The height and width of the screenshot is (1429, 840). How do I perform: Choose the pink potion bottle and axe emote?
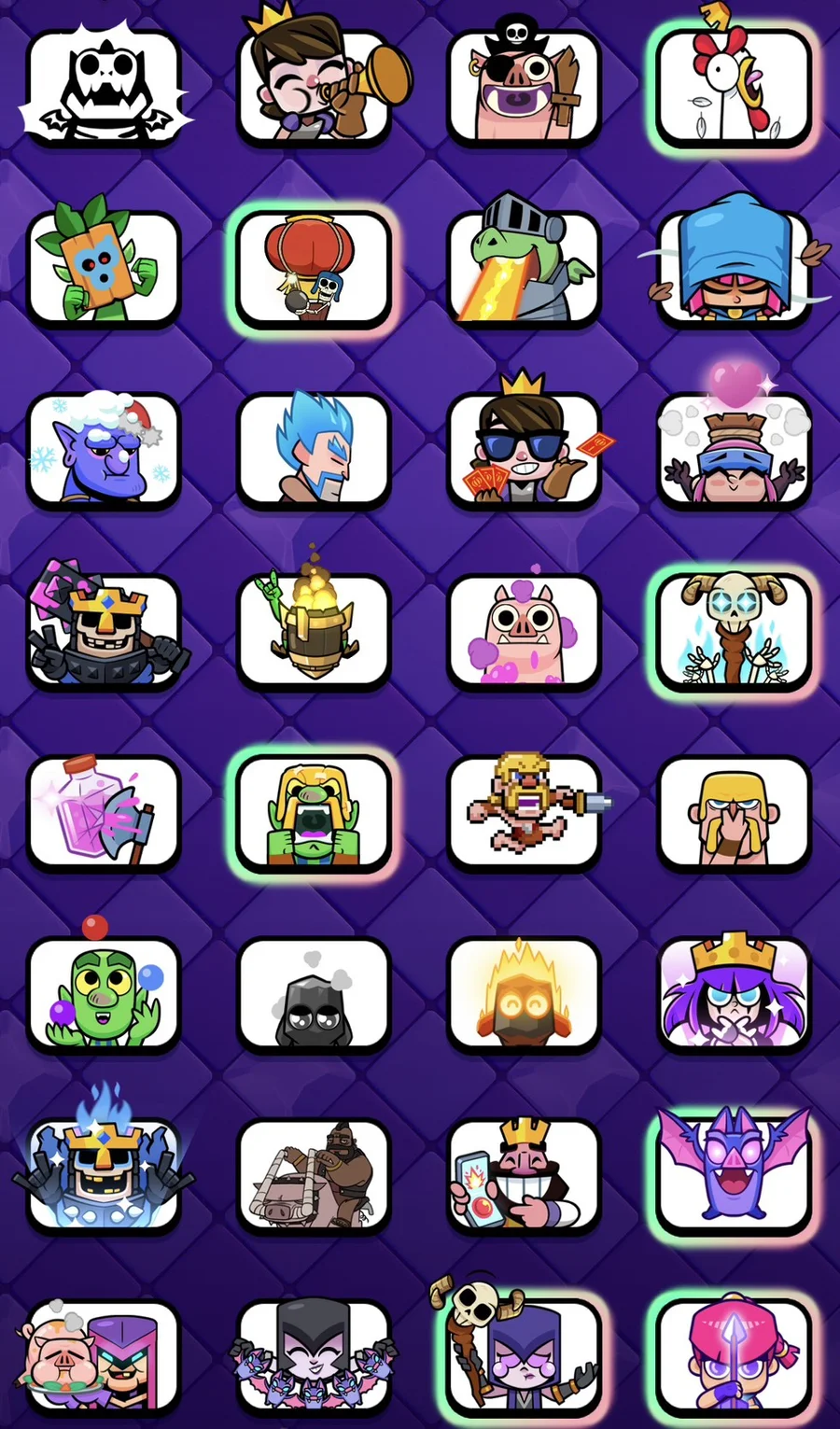coord(104,811)
